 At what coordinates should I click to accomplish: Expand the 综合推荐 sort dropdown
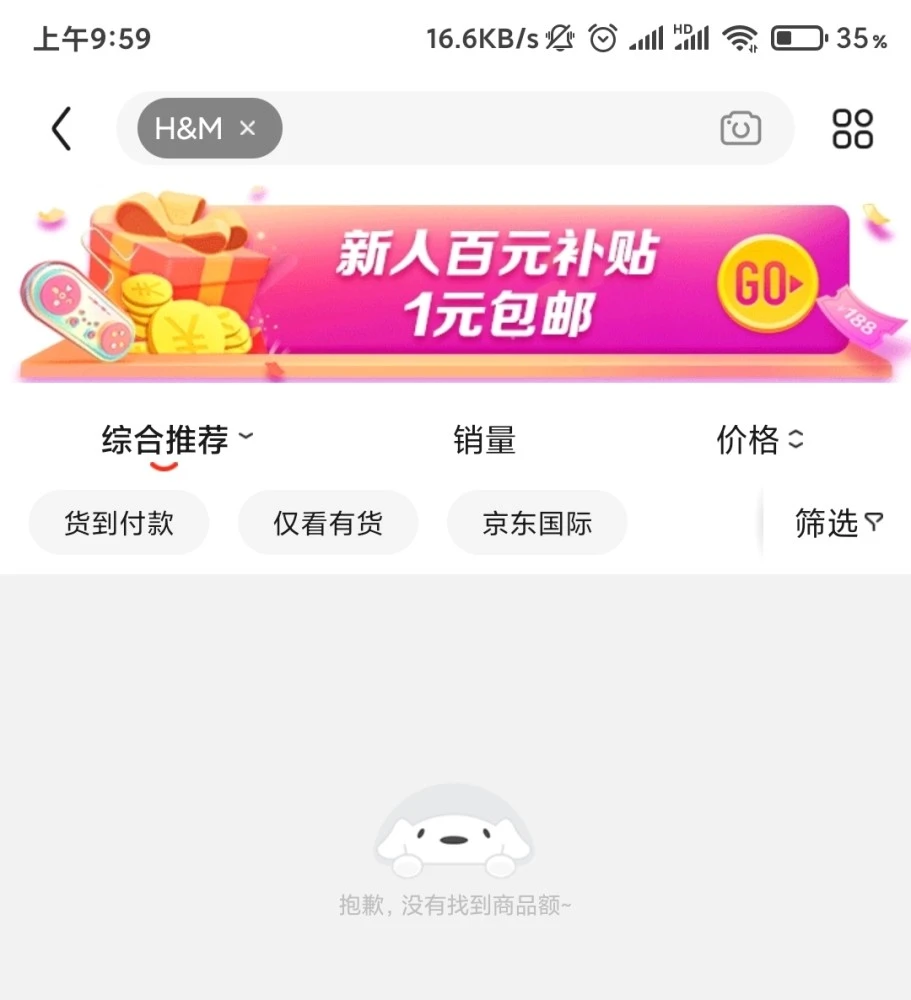click(177, 440)
